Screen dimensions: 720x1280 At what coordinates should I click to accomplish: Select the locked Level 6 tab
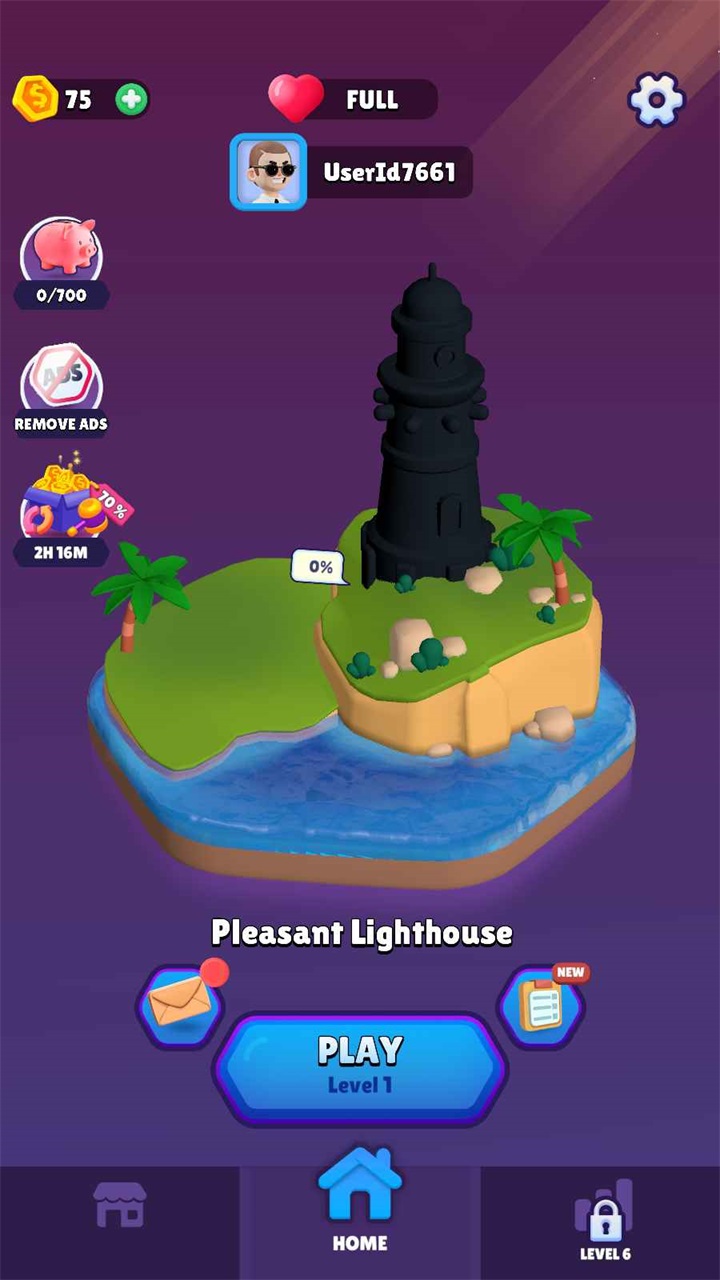[604, 1218]
